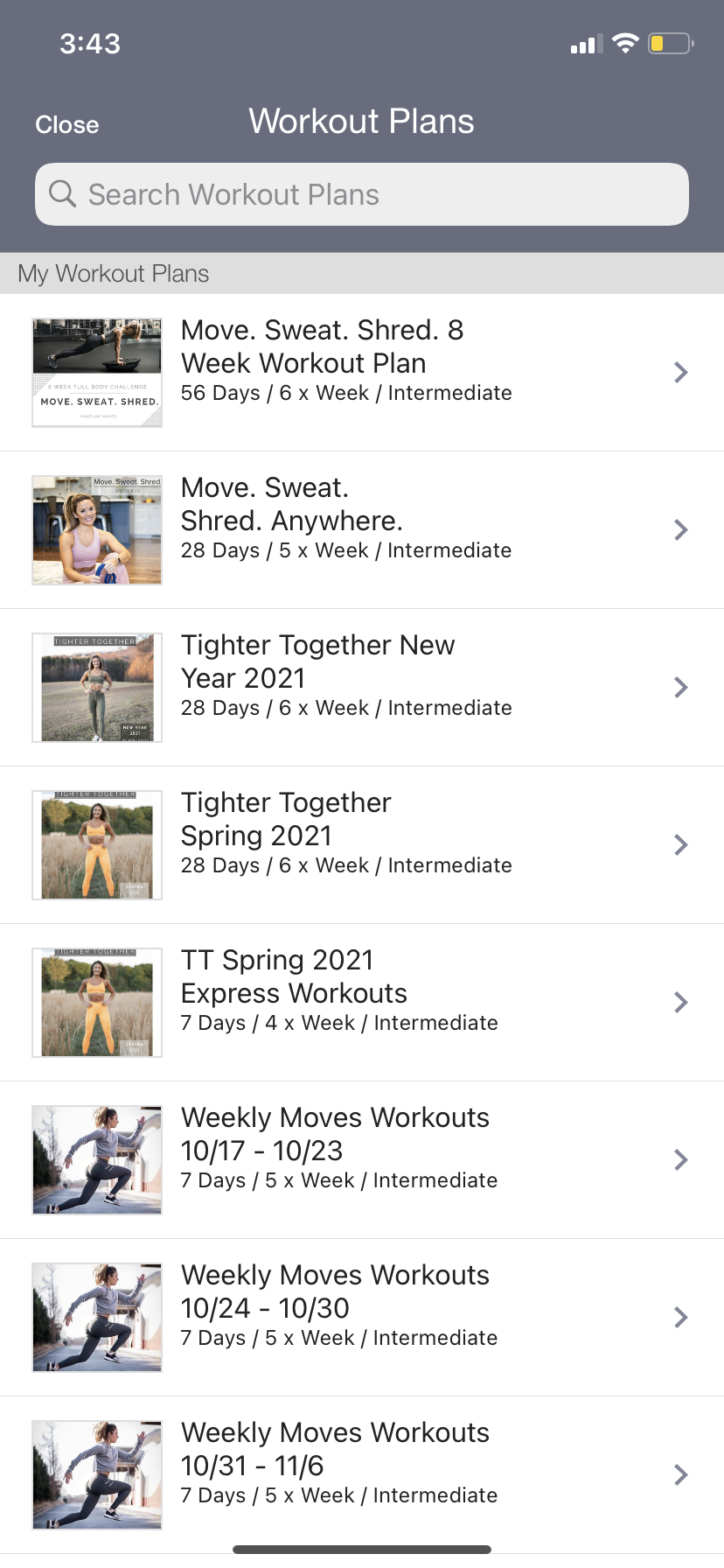Tap the Search Workout Plans field
Image resolution: width=724 pixels, height=1568 pixels.
point(362,194)
